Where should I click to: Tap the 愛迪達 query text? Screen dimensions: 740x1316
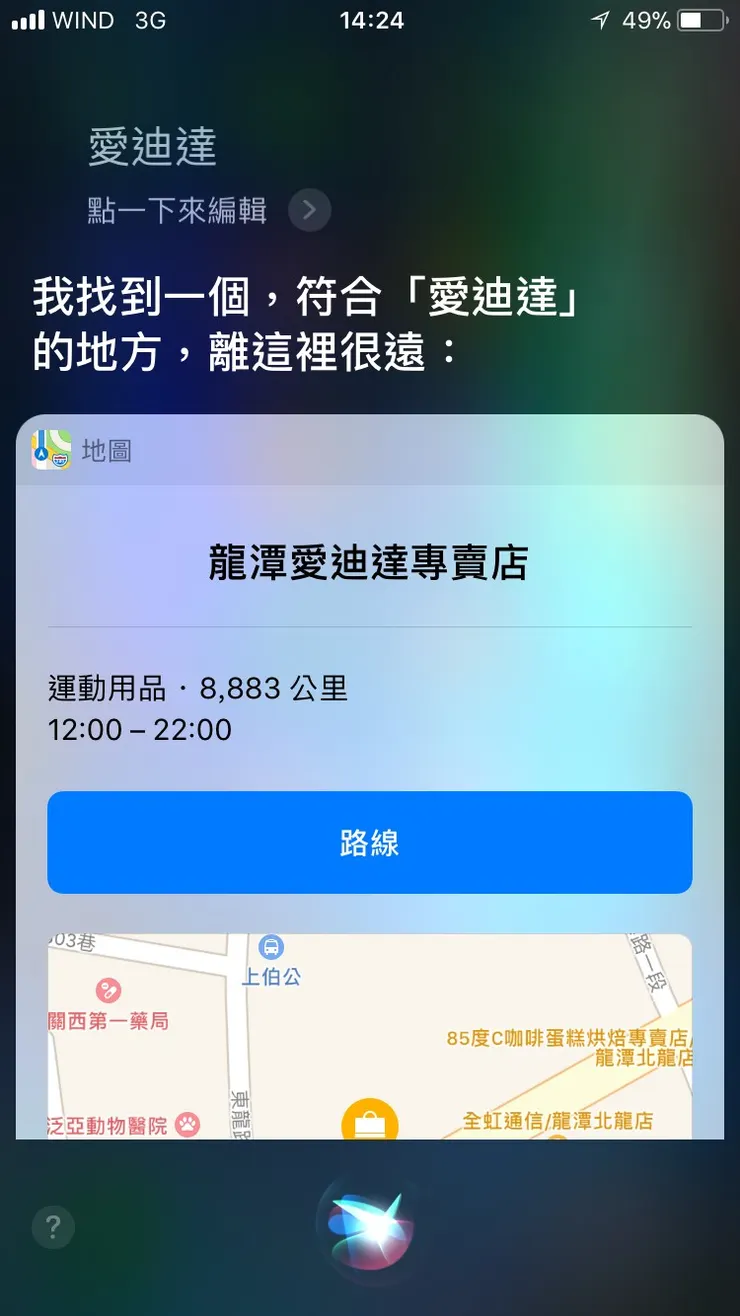point(151,146)
